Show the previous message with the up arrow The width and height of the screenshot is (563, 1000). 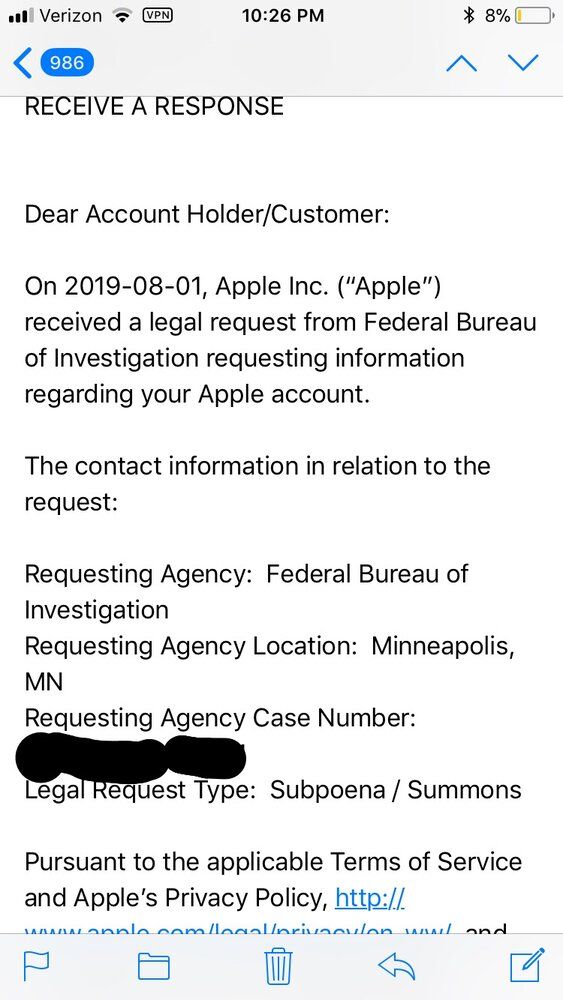click(x=461, y=62)
